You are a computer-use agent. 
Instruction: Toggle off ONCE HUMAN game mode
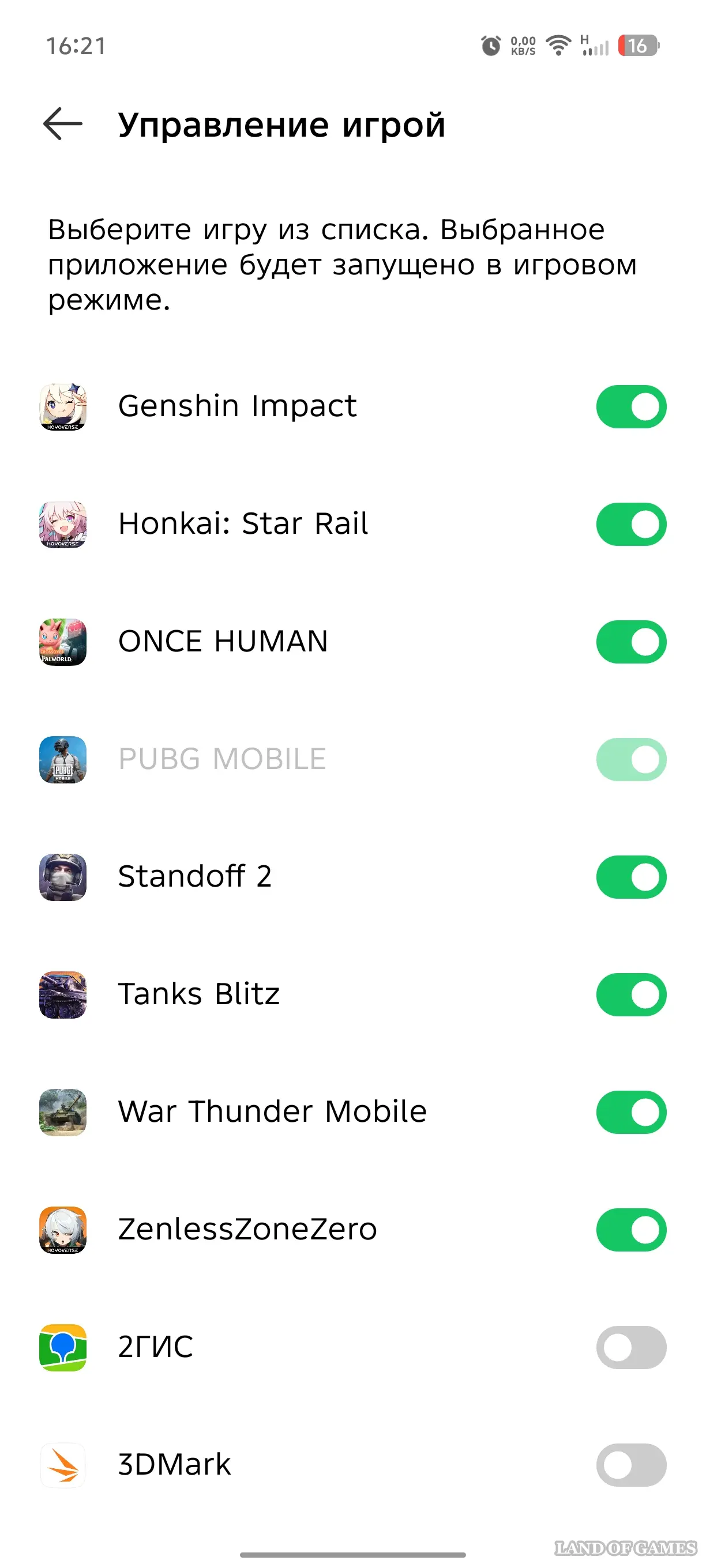coord(630,642)
